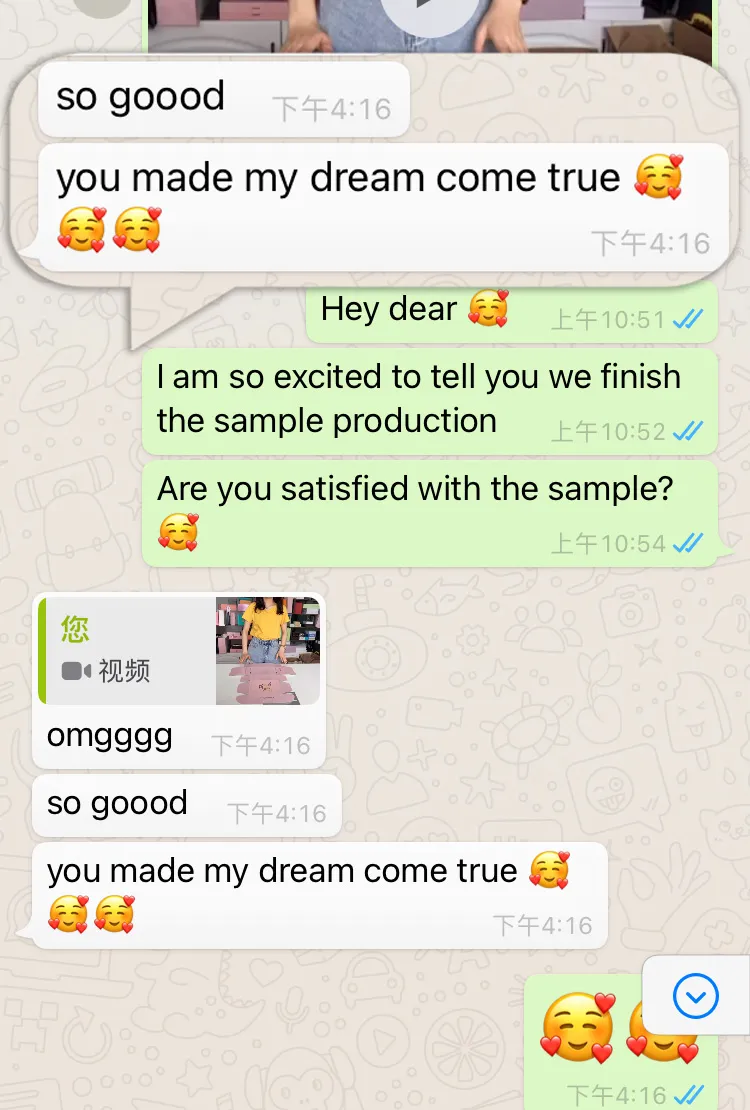Jump to the latest message with the down arrow
This screenshot has height=1110, width=750.
pyautogui.click(x=696, y=995)
